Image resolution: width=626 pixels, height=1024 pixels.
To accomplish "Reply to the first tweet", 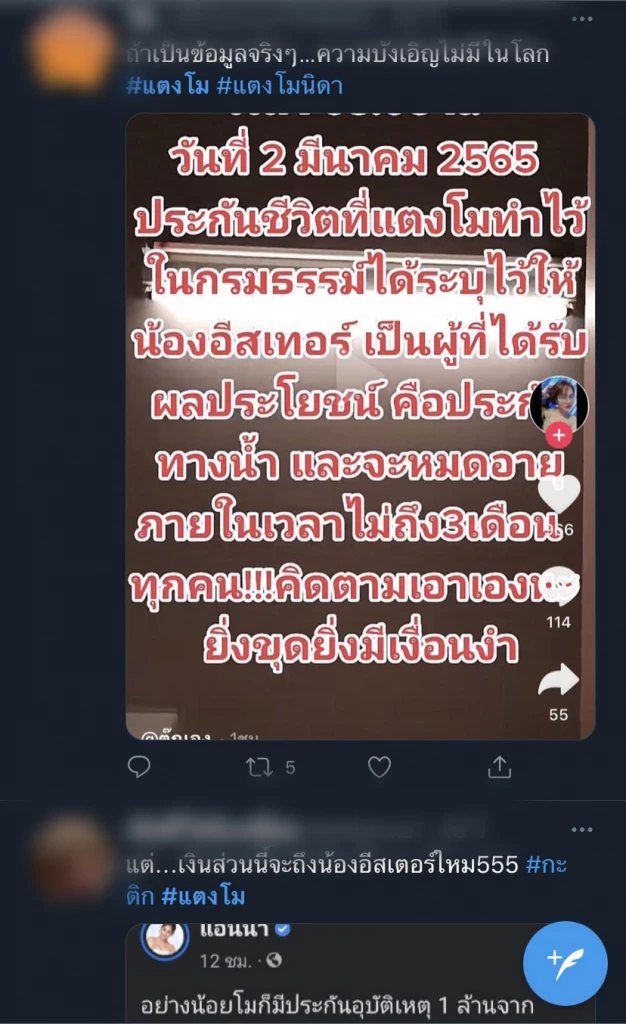I will click(x=140, y=767).
